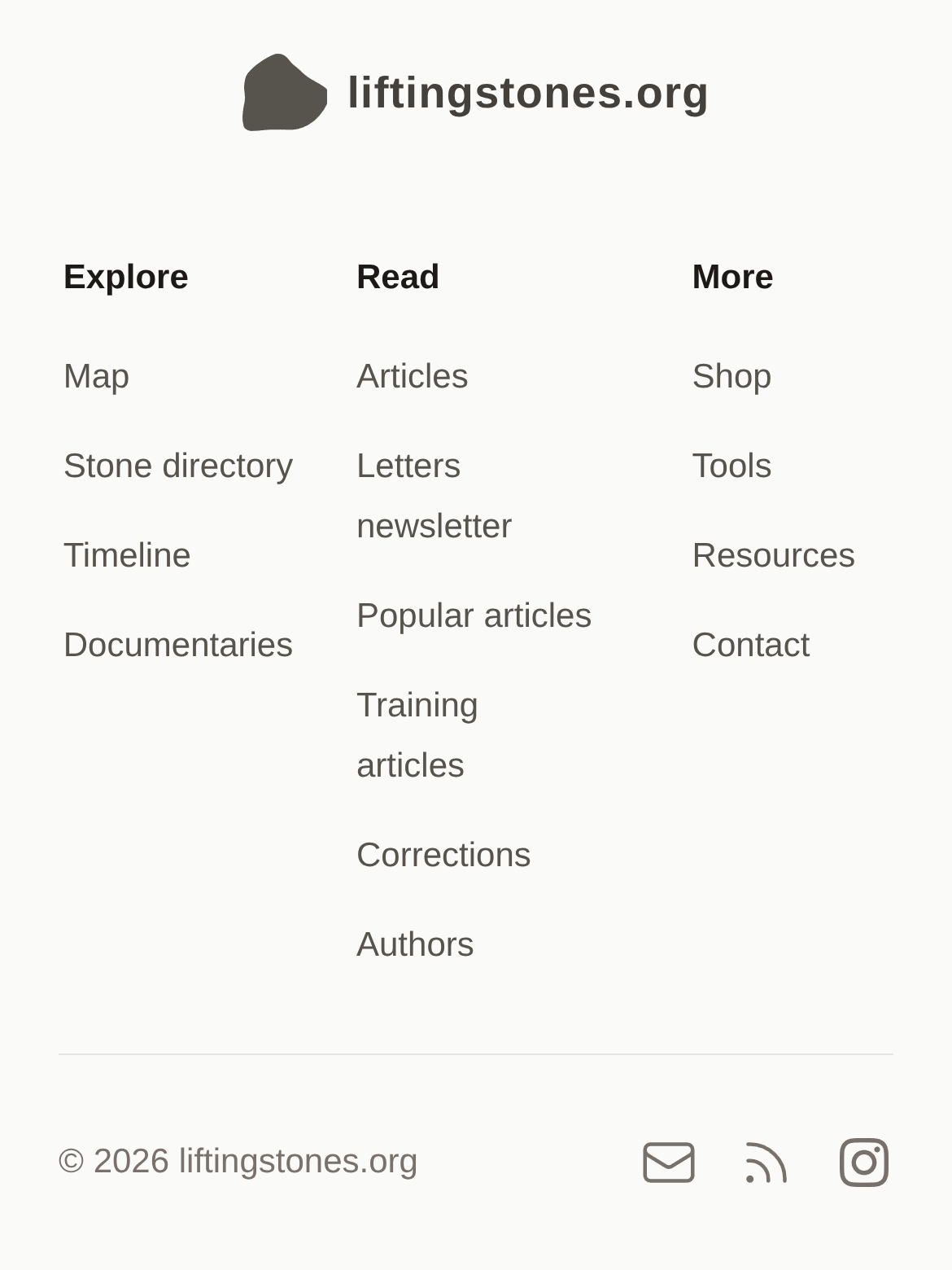Screen dimensions: 952x1270
Task: Open the Contact page
Action: tap(750, 645)
